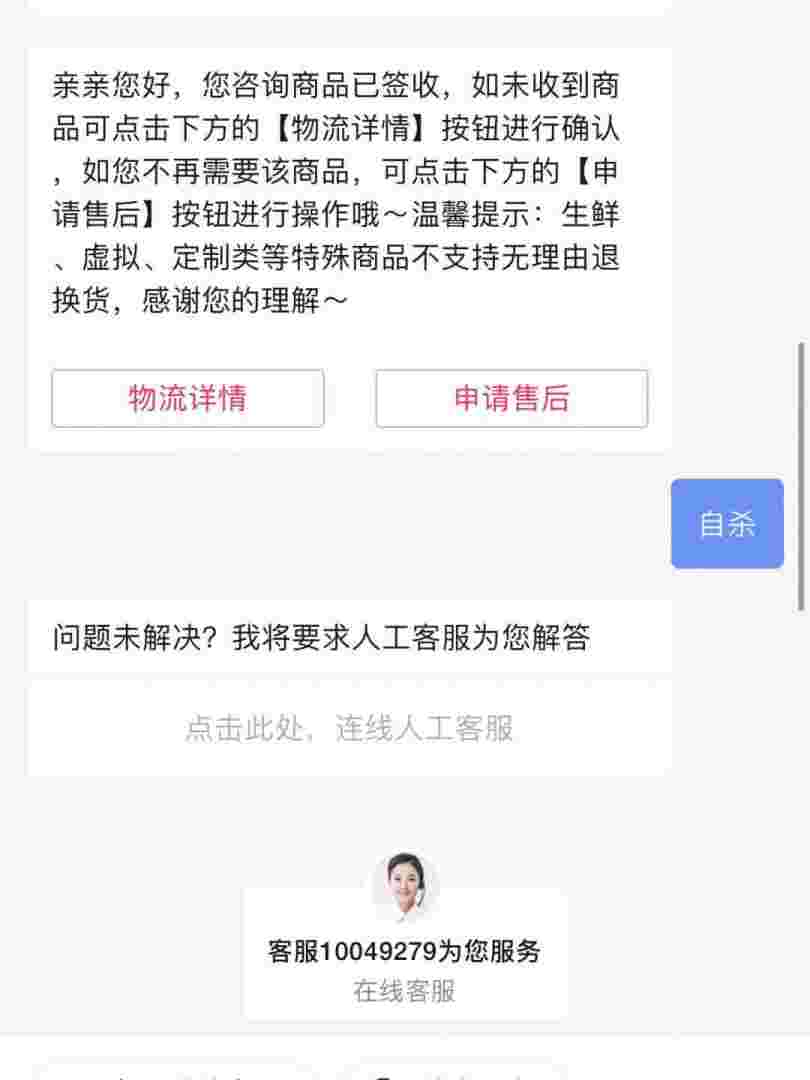
Task: Open logistics details via left card button
Action: (188, 398)
